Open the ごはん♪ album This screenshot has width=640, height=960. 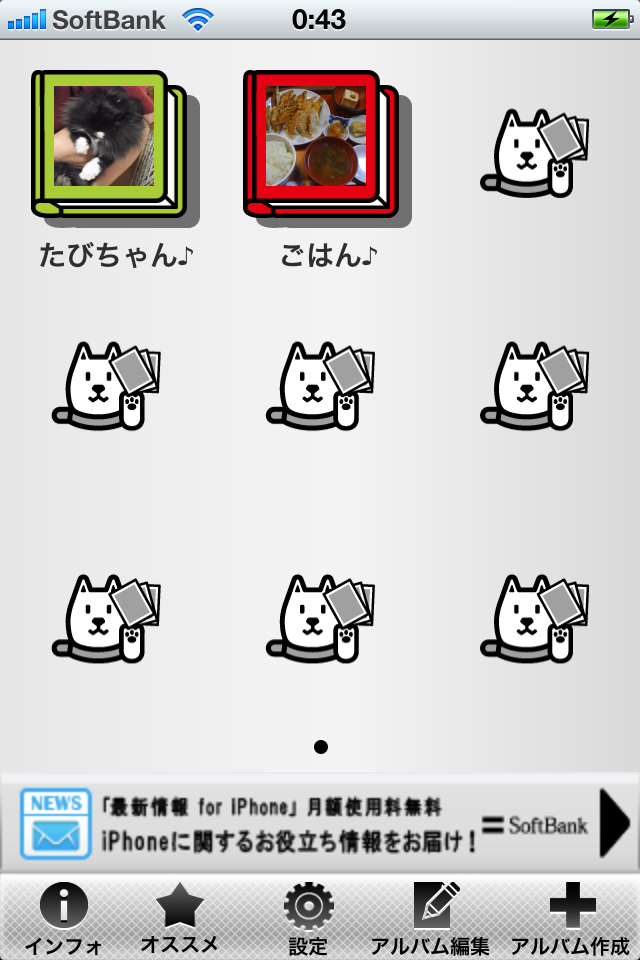pyautogui.click(x=327, y=147)
